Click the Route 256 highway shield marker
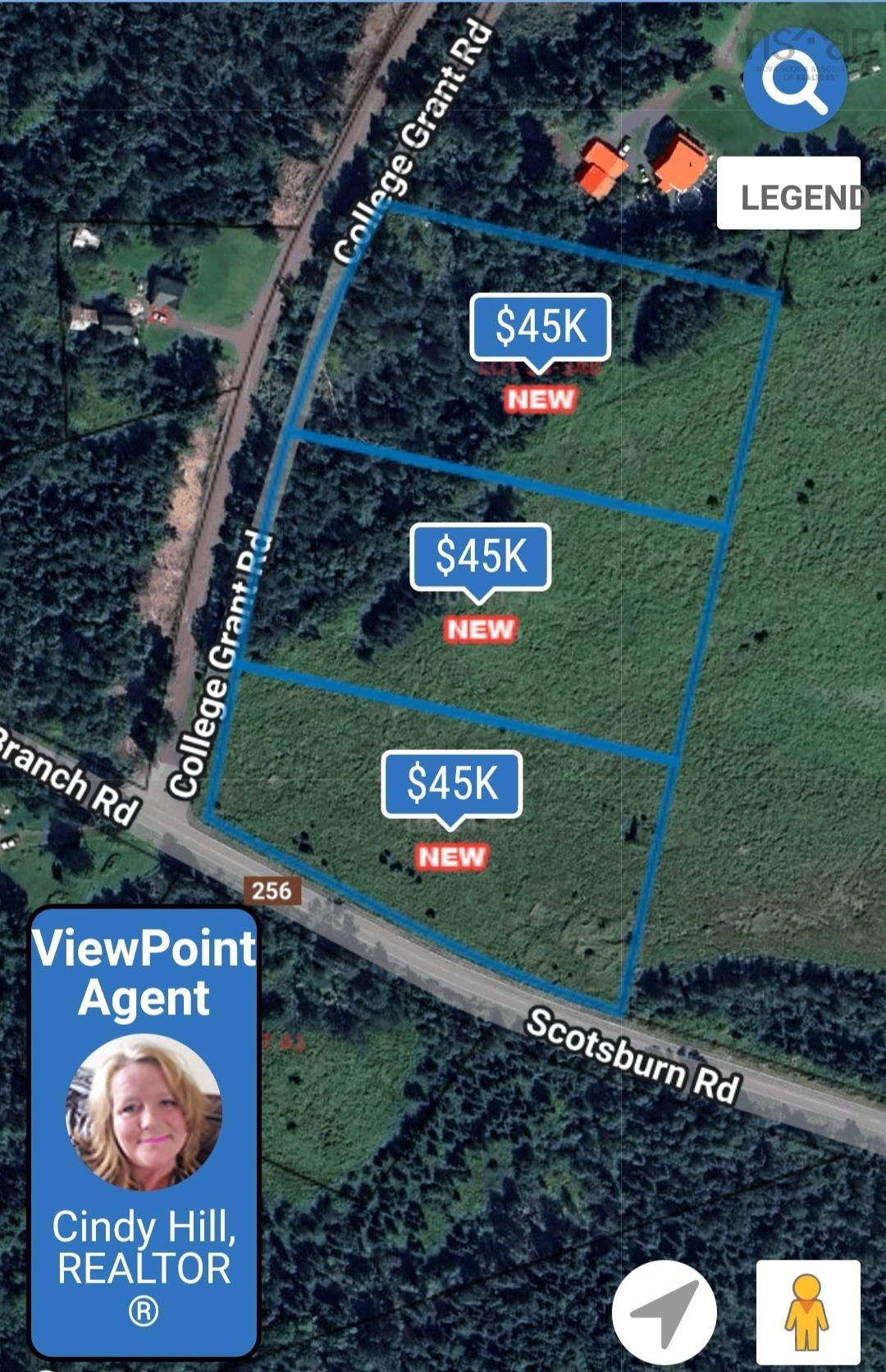886x1372 pixels. click(274, 889)
